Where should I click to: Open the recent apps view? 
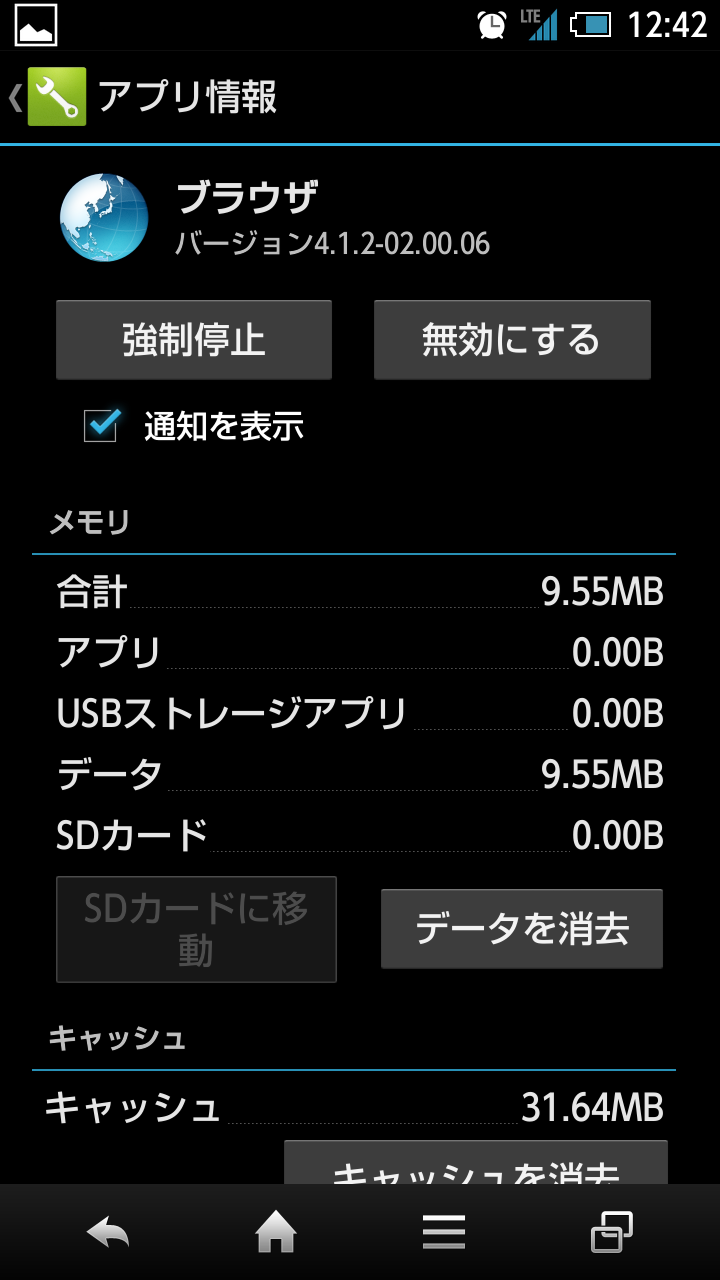click(612, 1232)
